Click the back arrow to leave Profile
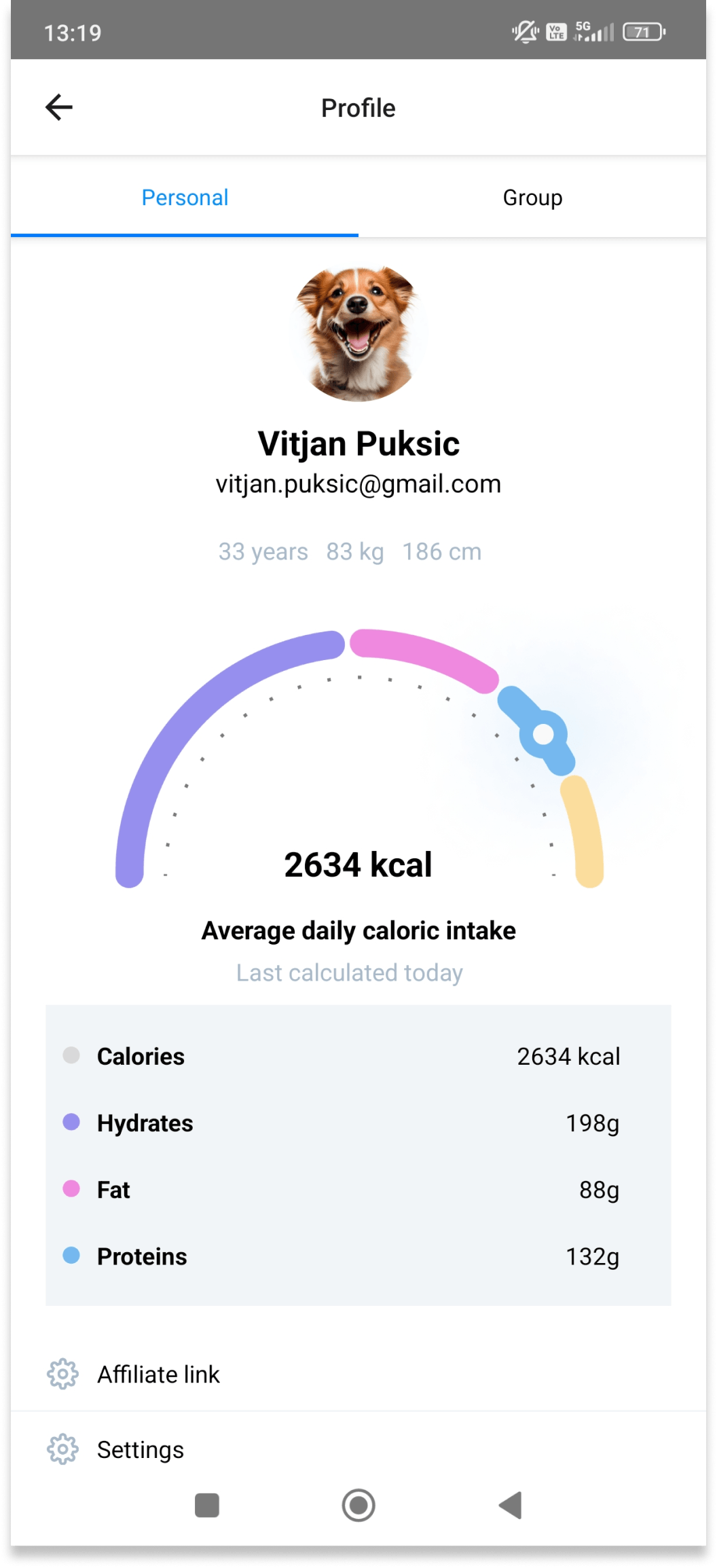Image resolution: width=717 pixels, height=1568 pixels. [x=59, y=107]
